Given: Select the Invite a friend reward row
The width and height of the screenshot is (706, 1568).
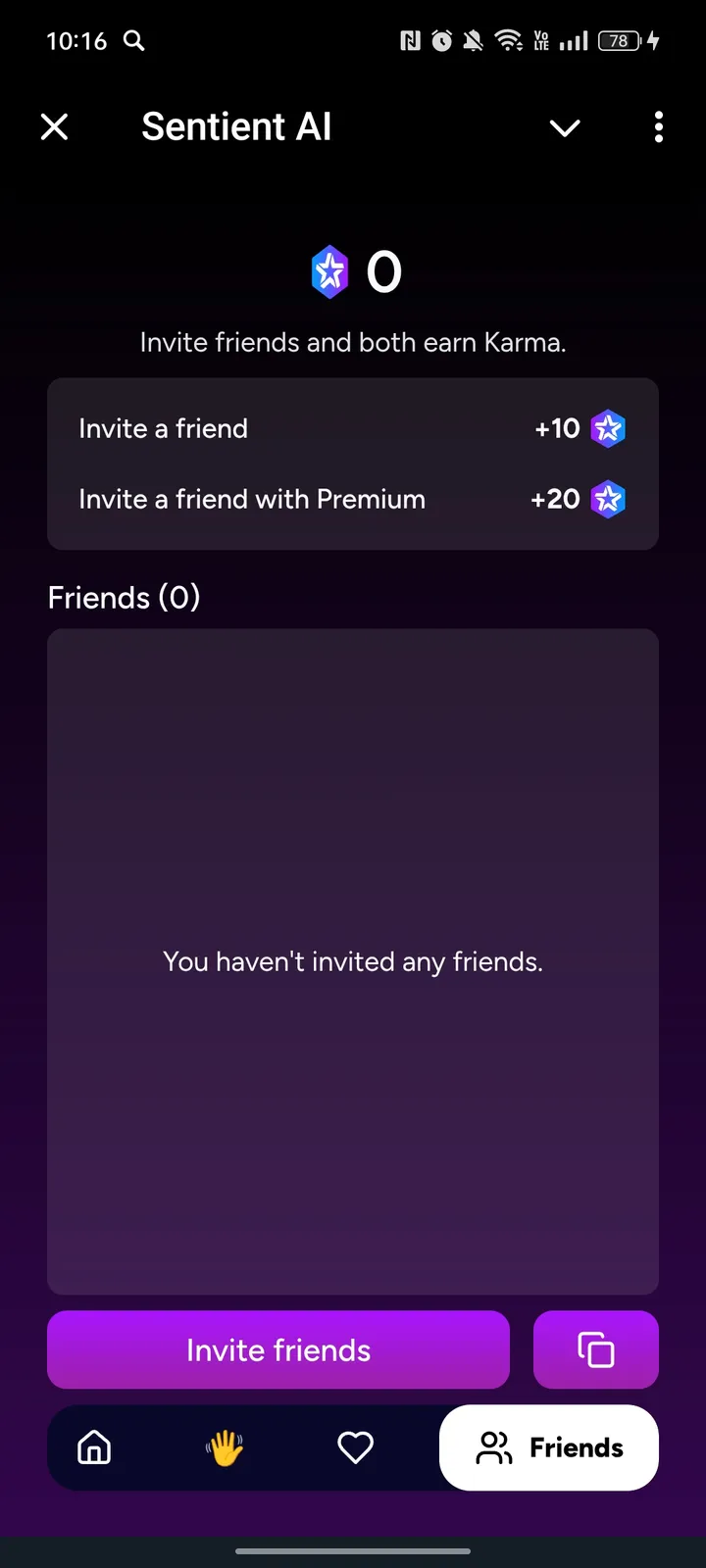Looking at the screenshot, I should (x=163, y=428).
